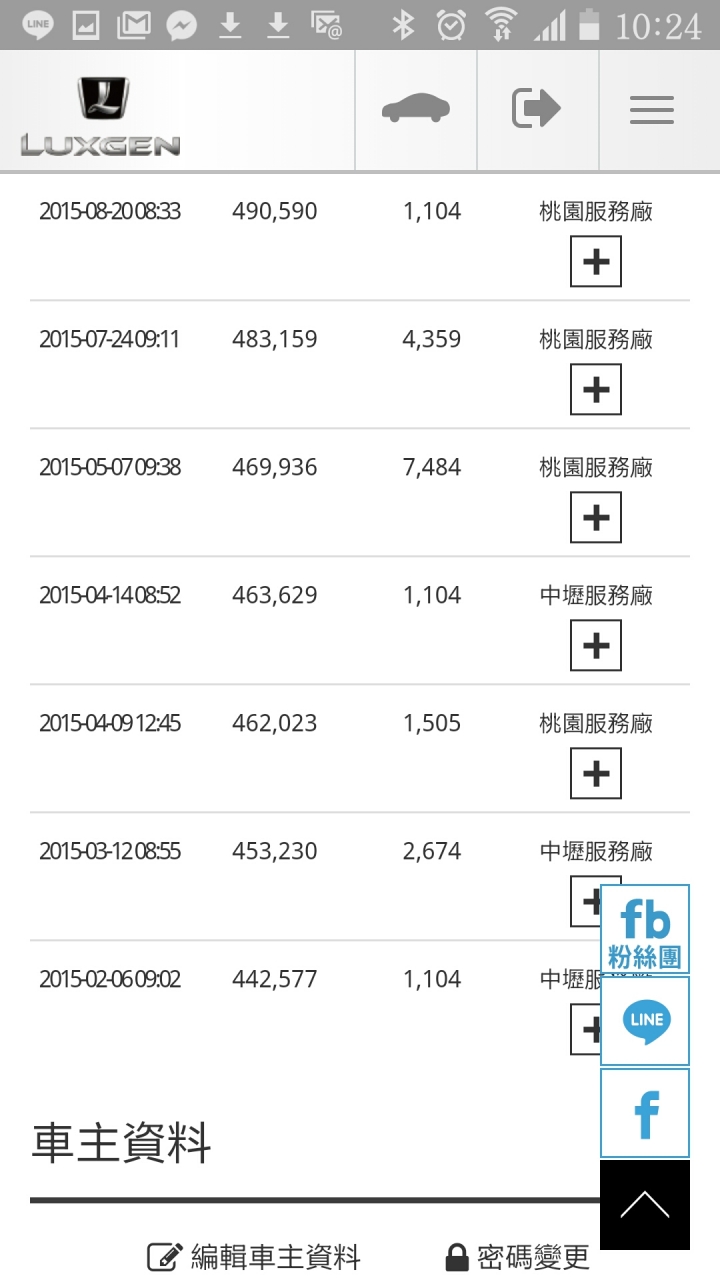Open the Facebook f button
Image resolution: width=720 pixels, height=1280 pixels.
(645, 1113)
